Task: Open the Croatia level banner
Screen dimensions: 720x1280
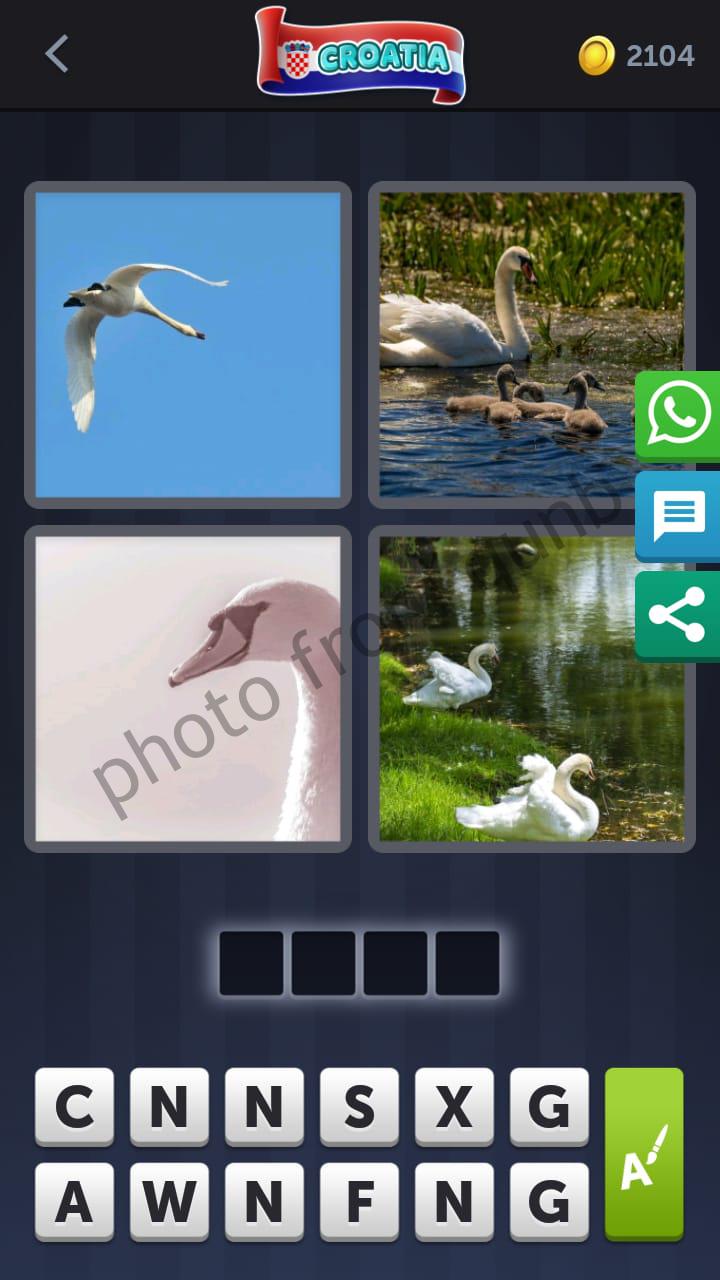Action: point(360,57)
